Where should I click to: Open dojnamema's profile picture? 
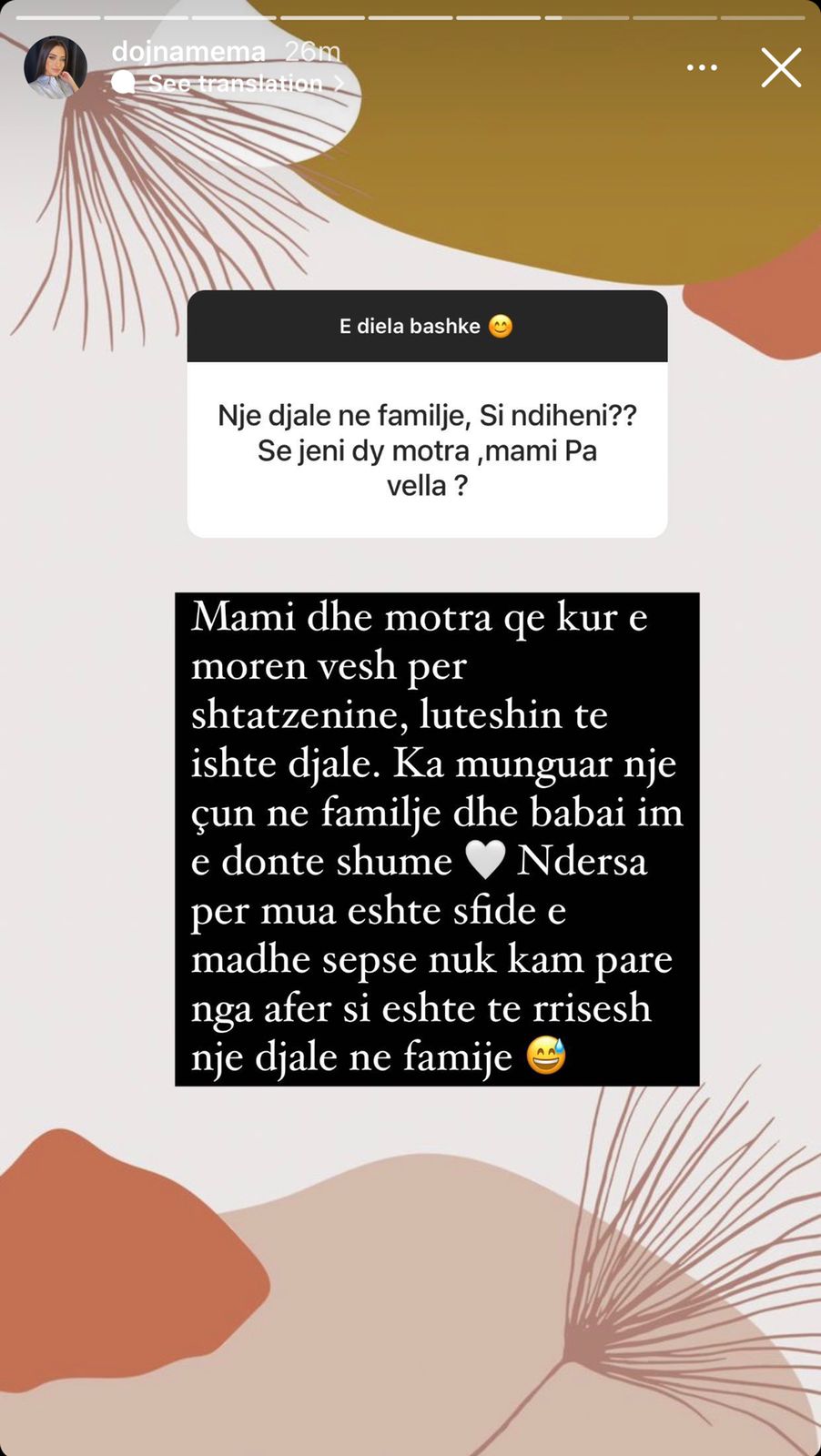(x=56, y=67)
